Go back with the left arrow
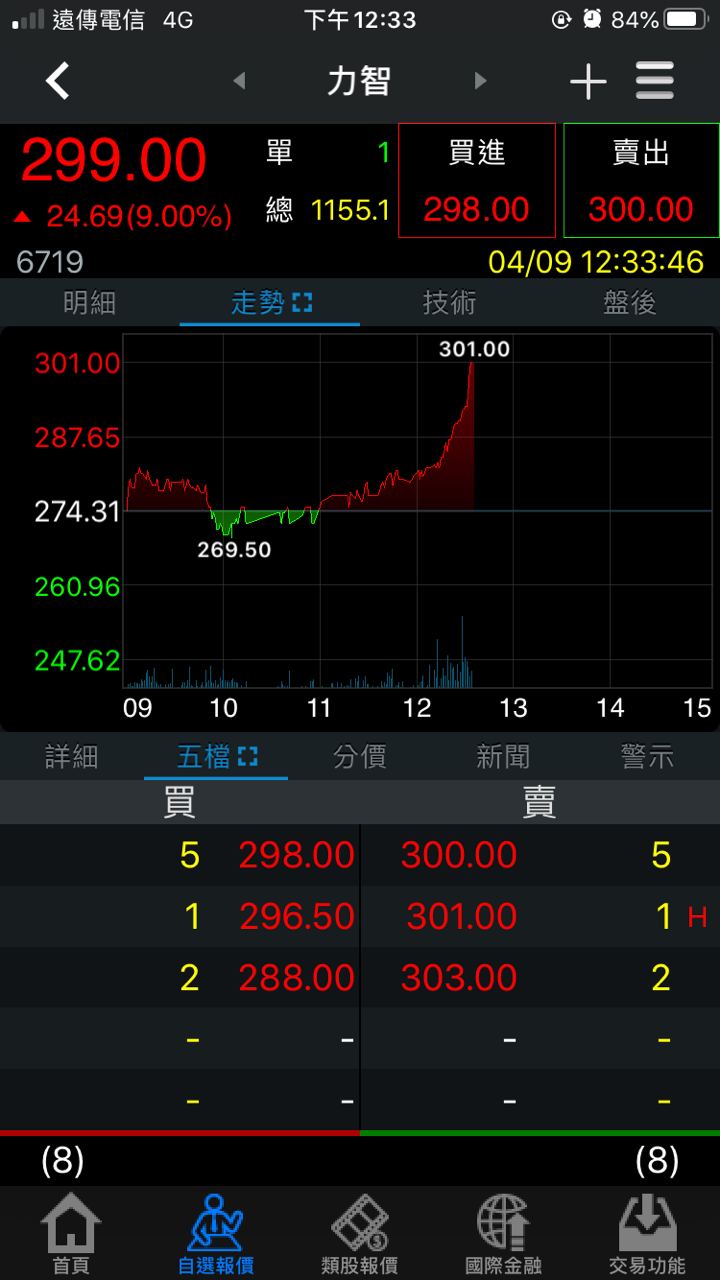Image resolution: width=720 pixels, height=1280 pixels. click(x=58, y=81)
